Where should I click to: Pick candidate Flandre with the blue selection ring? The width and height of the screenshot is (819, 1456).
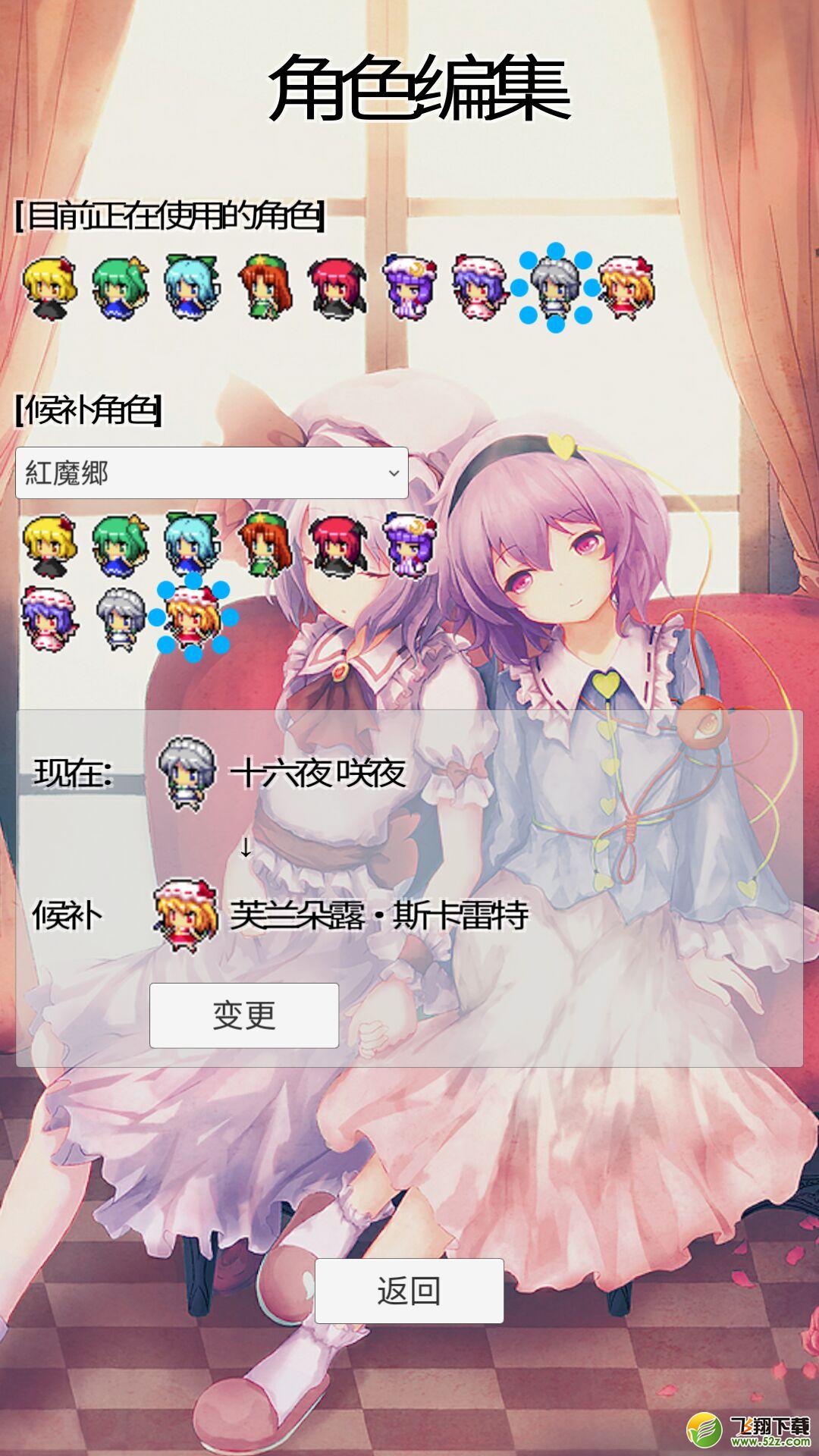click(x=193, y=617)
